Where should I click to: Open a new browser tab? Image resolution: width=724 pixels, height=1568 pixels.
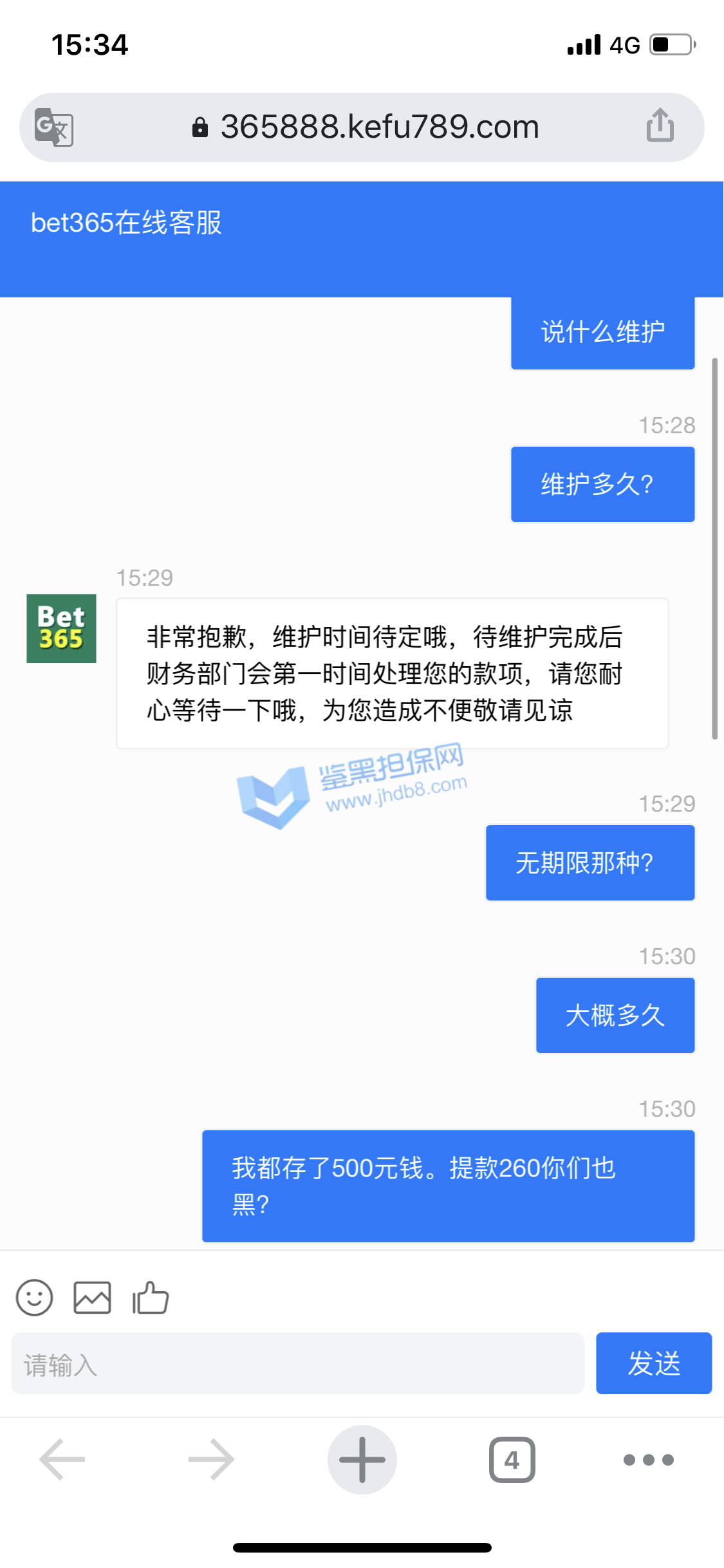pyautogui.click(x=362, y=1460)
